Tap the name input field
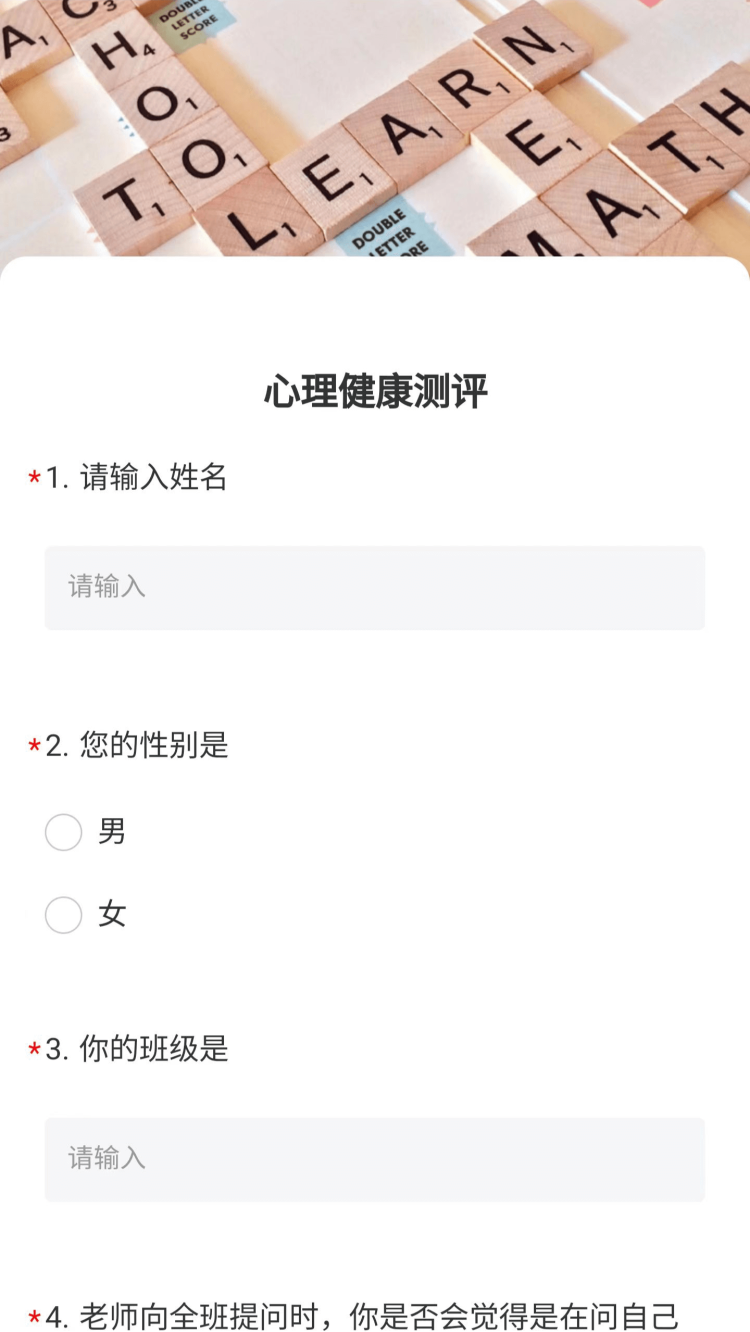750x1332 pixels. [x=374, y=588]
